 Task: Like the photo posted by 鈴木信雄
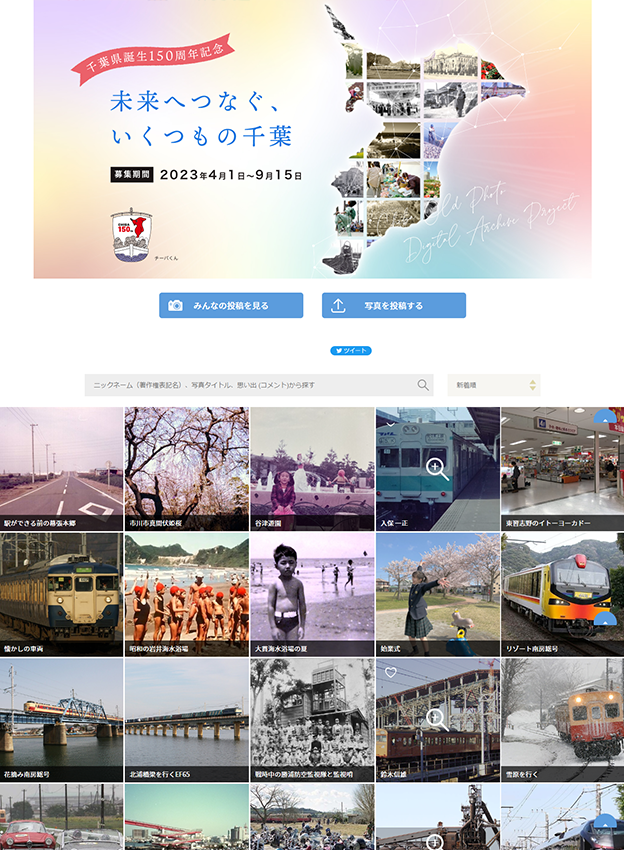click(391, 673)
